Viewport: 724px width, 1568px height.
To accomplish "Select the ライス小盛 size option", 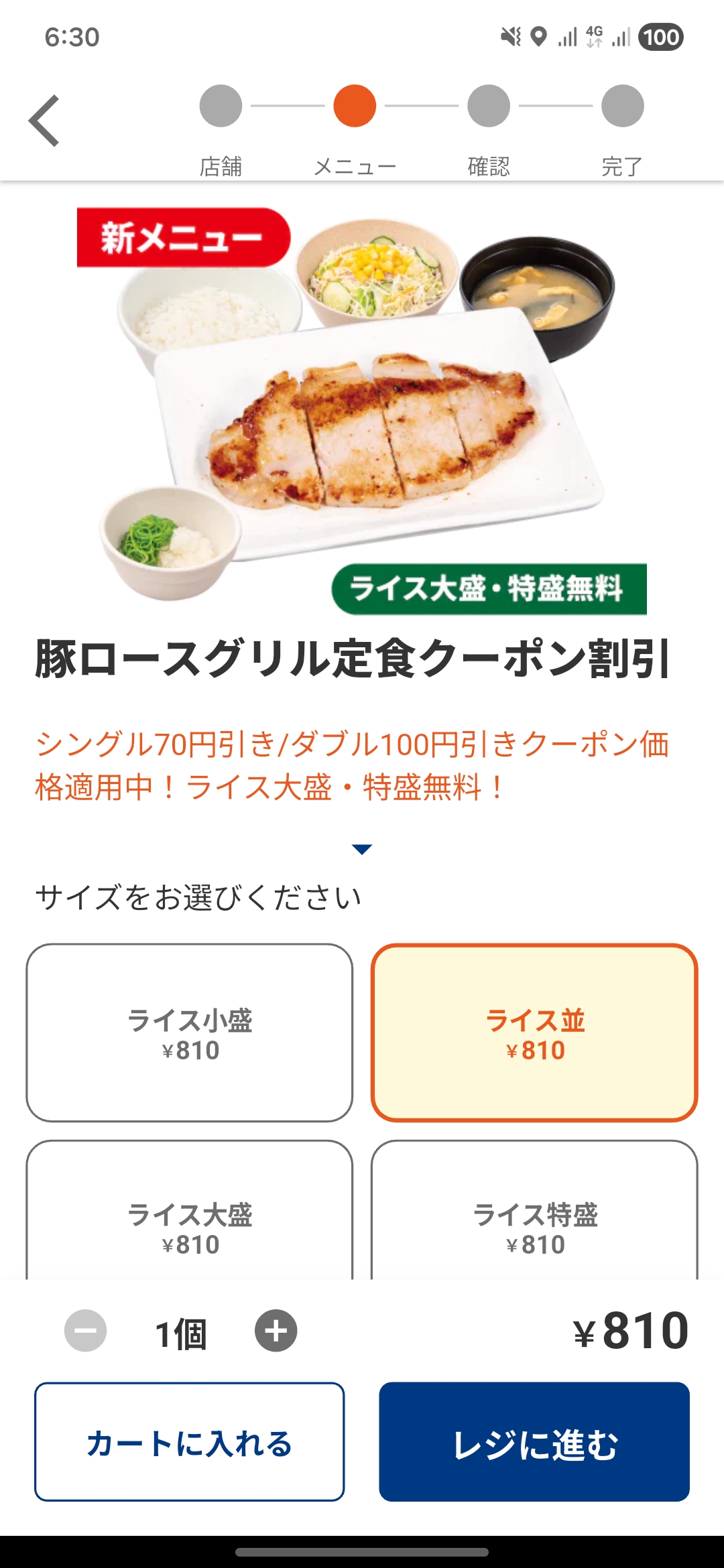I will (190, 1033).
